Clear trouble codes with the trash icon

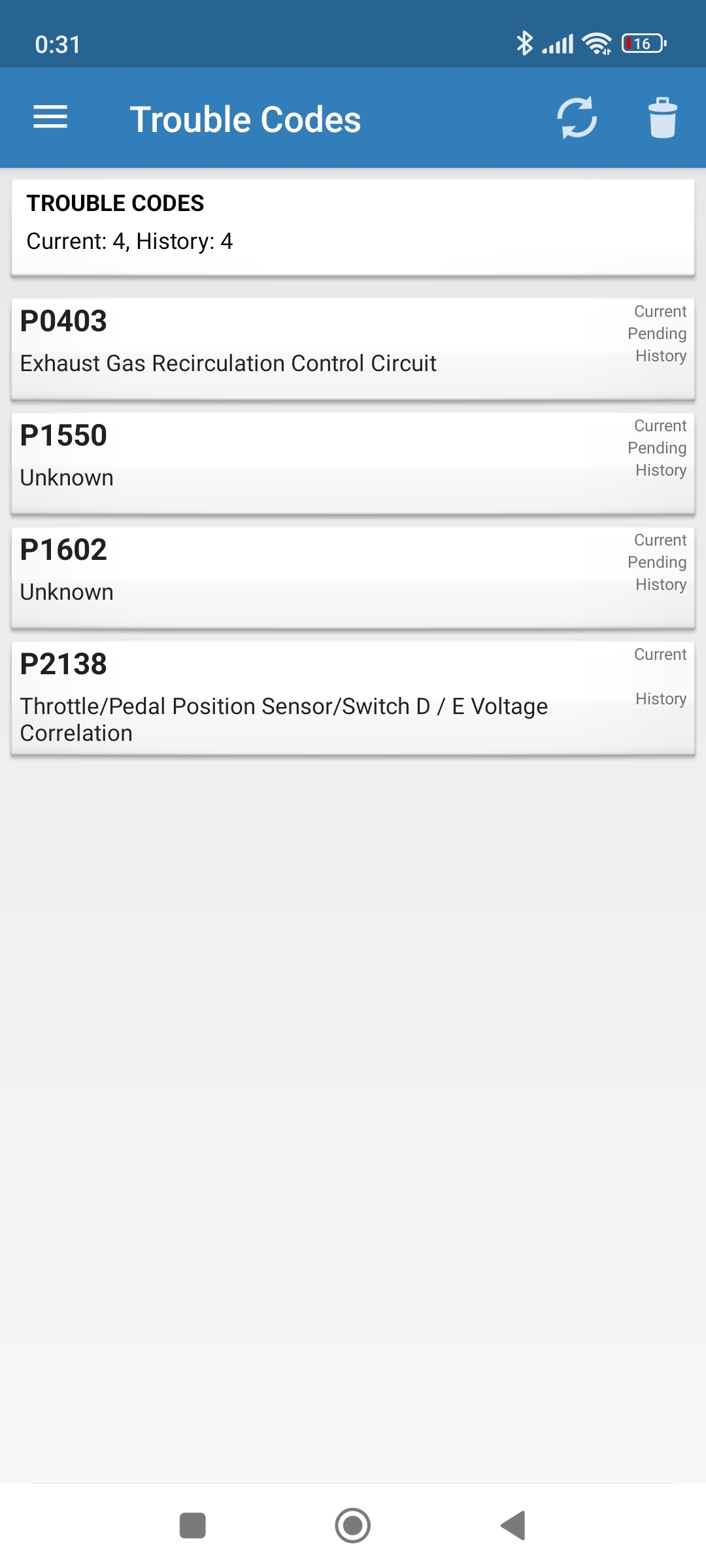(x=663, y=118)
